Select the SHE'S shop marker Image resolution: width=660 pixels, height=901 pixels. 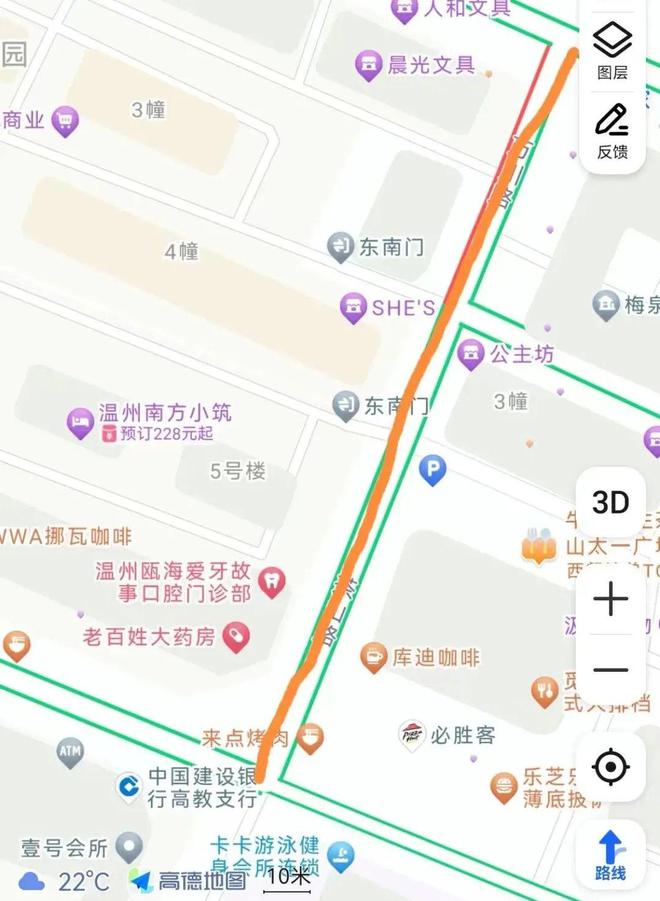353,308
